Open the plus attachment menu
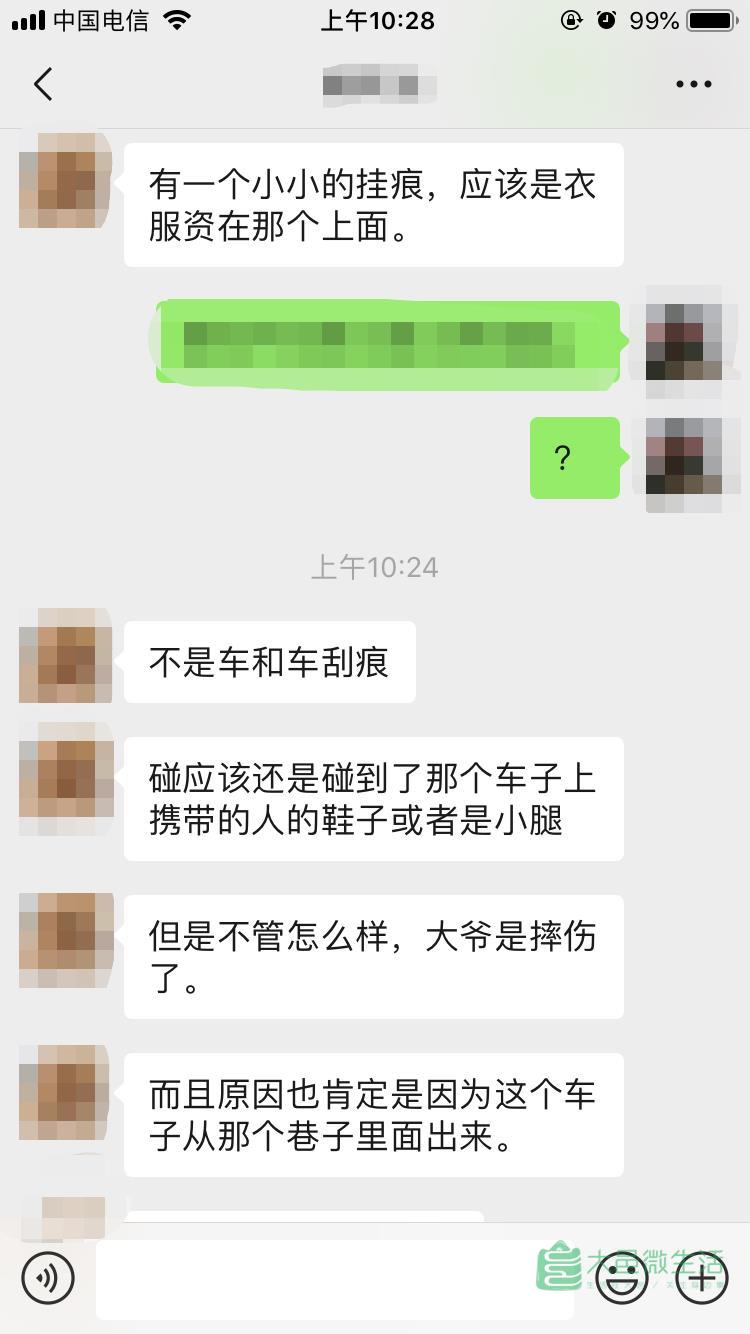This screenshot has width=750, height=1334. tap(702, 1277)
